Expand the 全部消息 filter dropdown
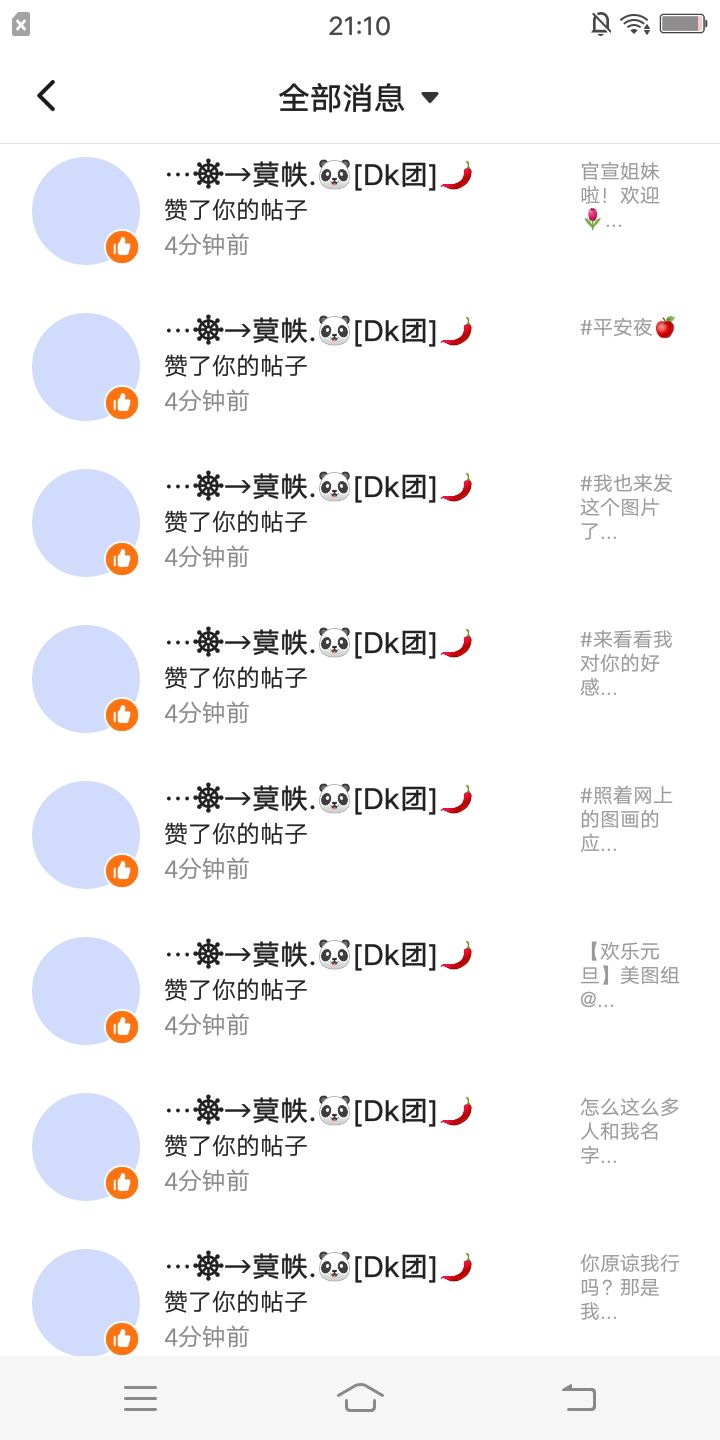Viewport: 720px width, 1440px height. [x=359, y=97]
